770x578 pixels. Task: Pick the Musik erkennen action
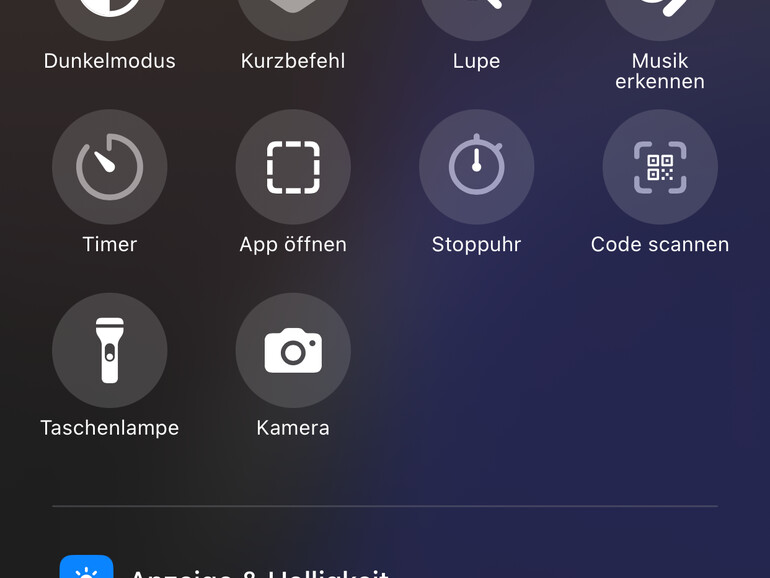[x=660, y=15]
